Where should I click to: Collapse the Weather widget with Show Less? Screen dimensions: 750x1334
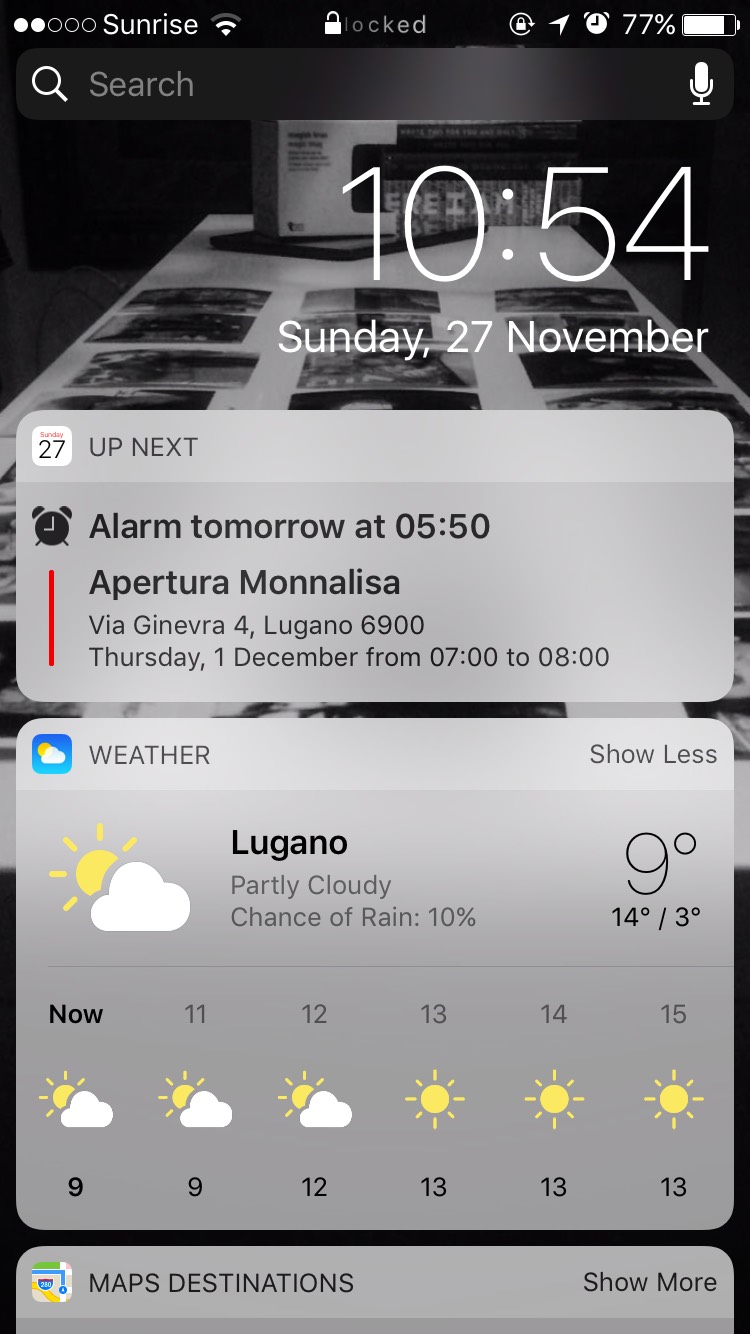(653, 754)
